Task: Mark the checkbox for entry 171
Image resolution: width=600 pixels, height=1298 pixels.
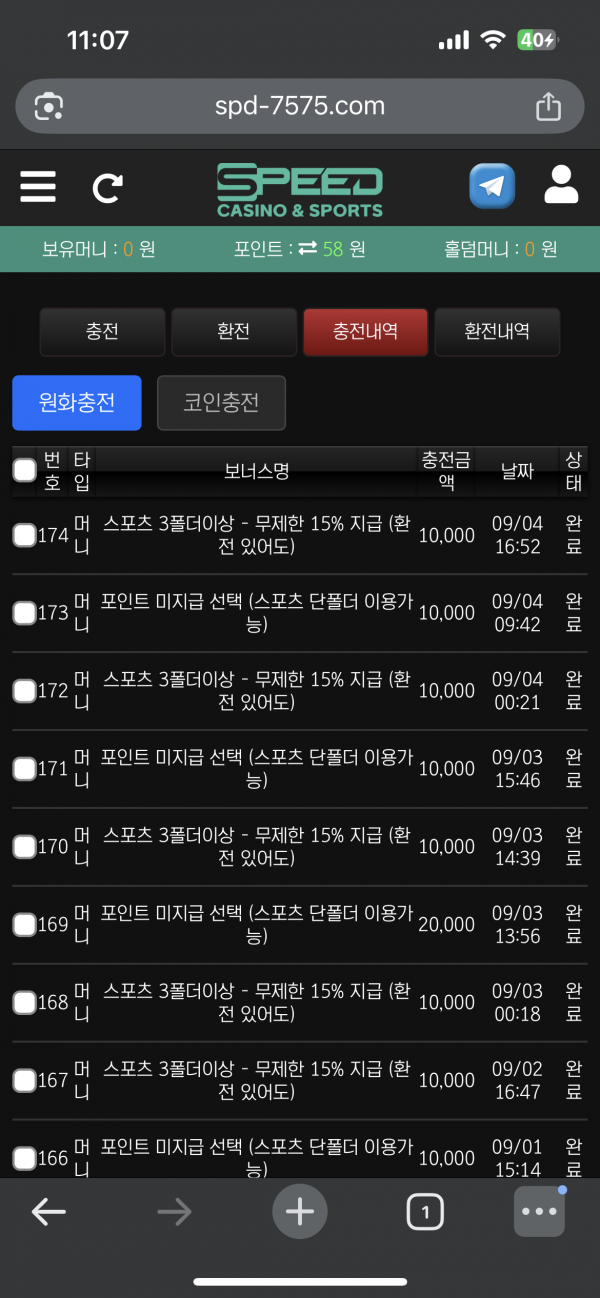Action: pyautogui.click(x=25, y=769)
